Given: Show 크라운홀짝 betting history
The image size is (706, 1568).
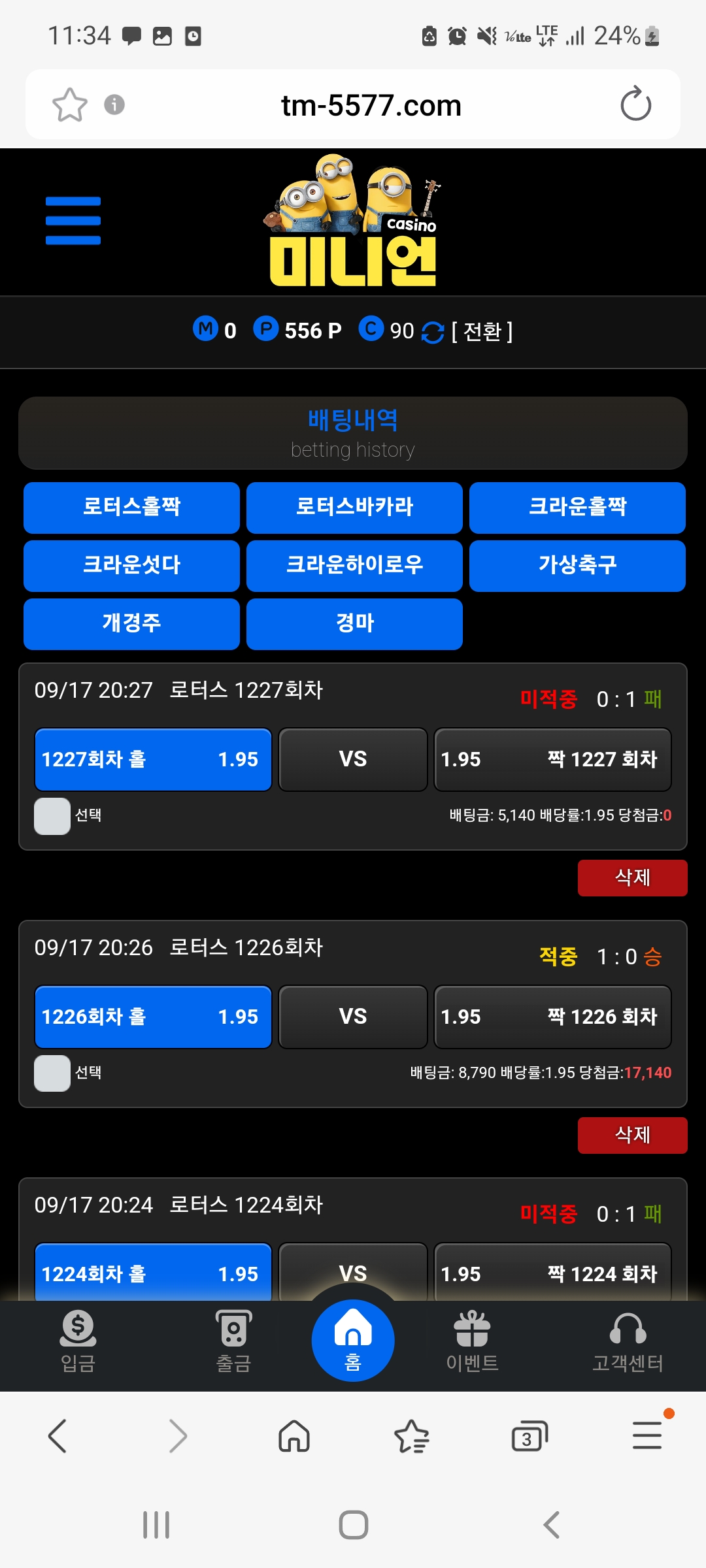Looking at the screenshot, I should click(x=577, y=507).
